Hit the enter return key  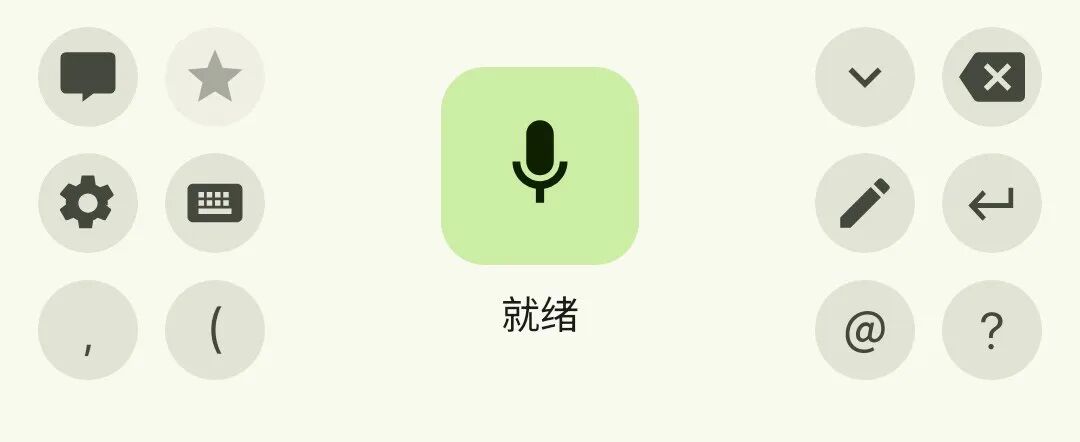coord(992,203)
